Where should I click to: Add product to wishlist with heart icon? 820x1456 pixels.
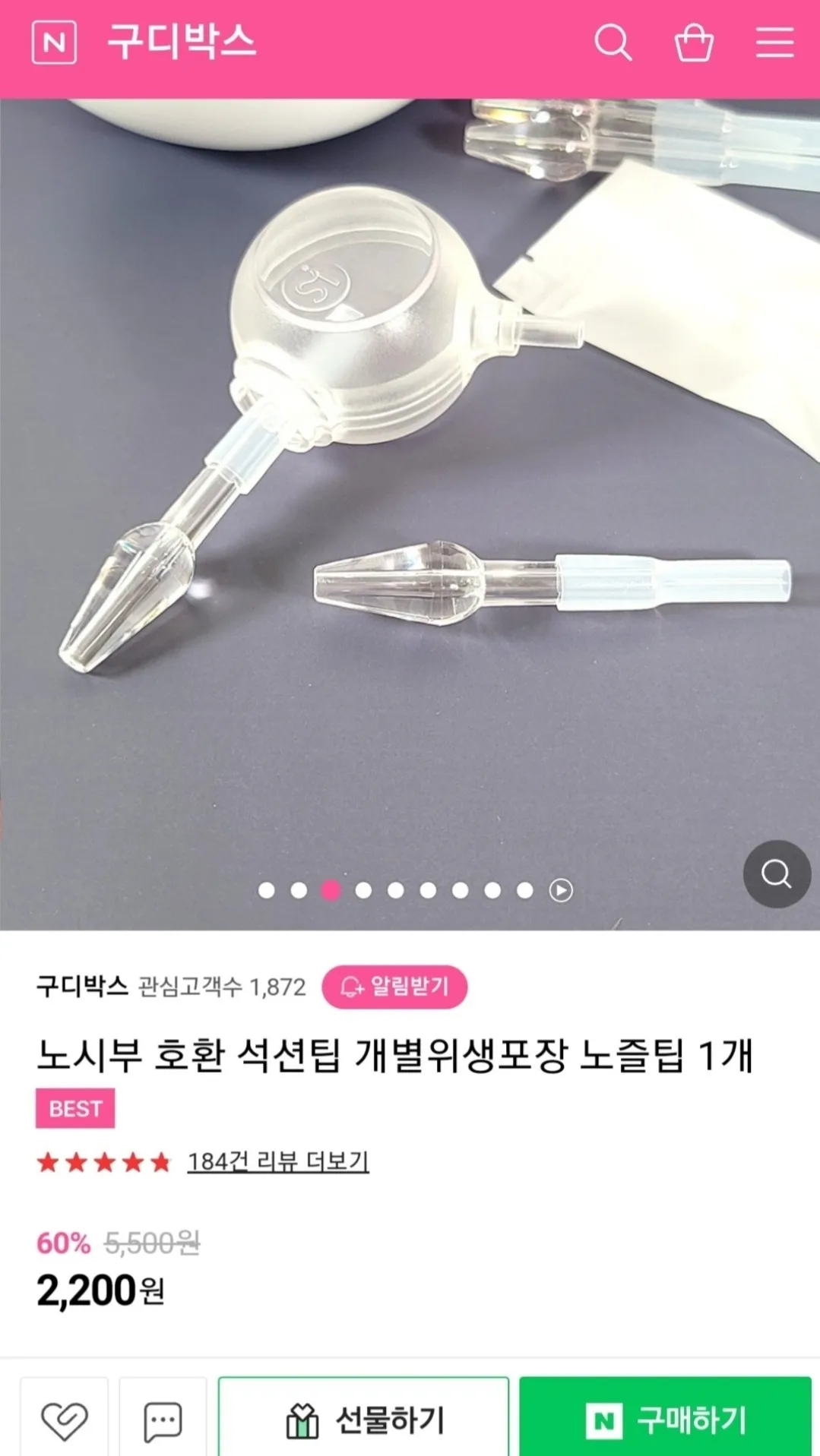[64, 1420]
